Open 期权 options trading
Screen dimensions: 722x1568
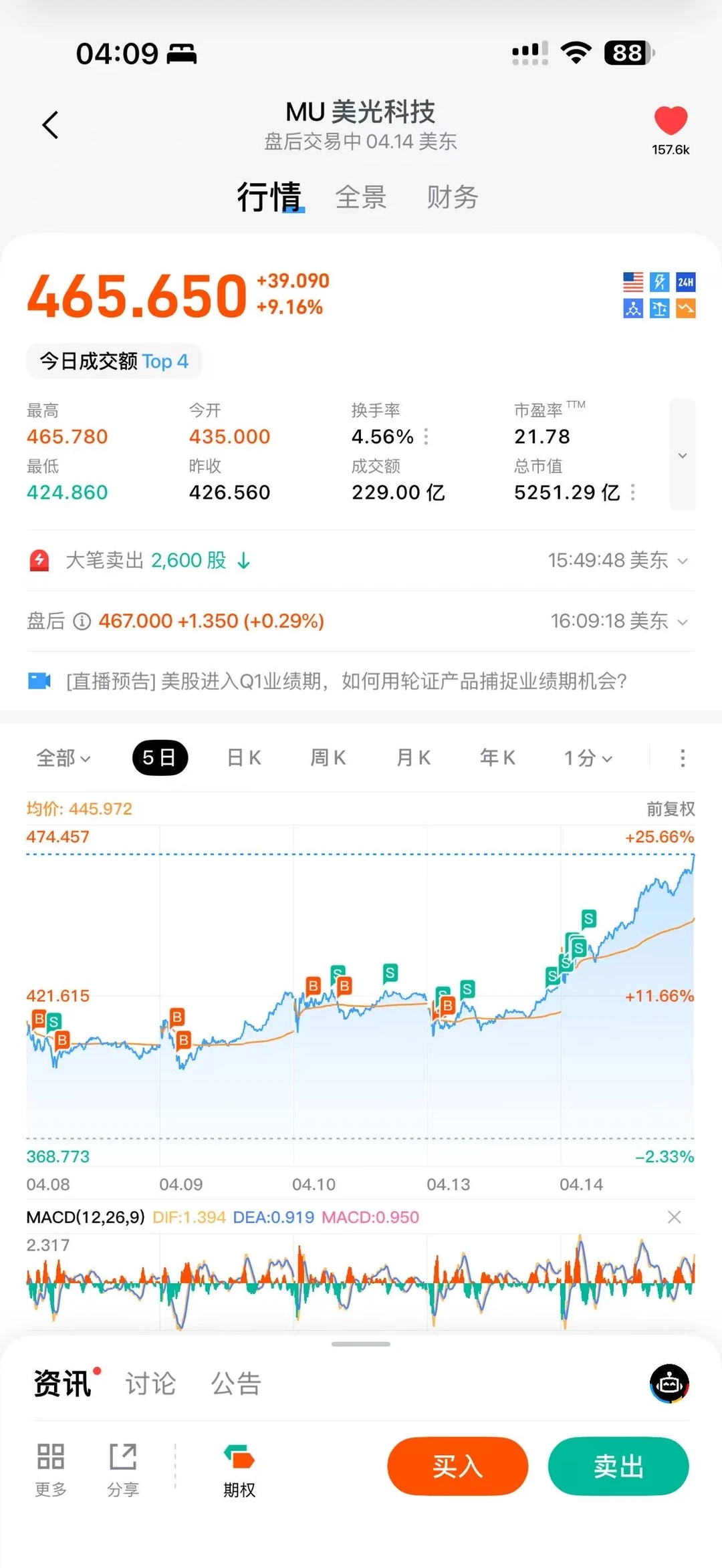pyautogui.click(x=239, y=1470)
